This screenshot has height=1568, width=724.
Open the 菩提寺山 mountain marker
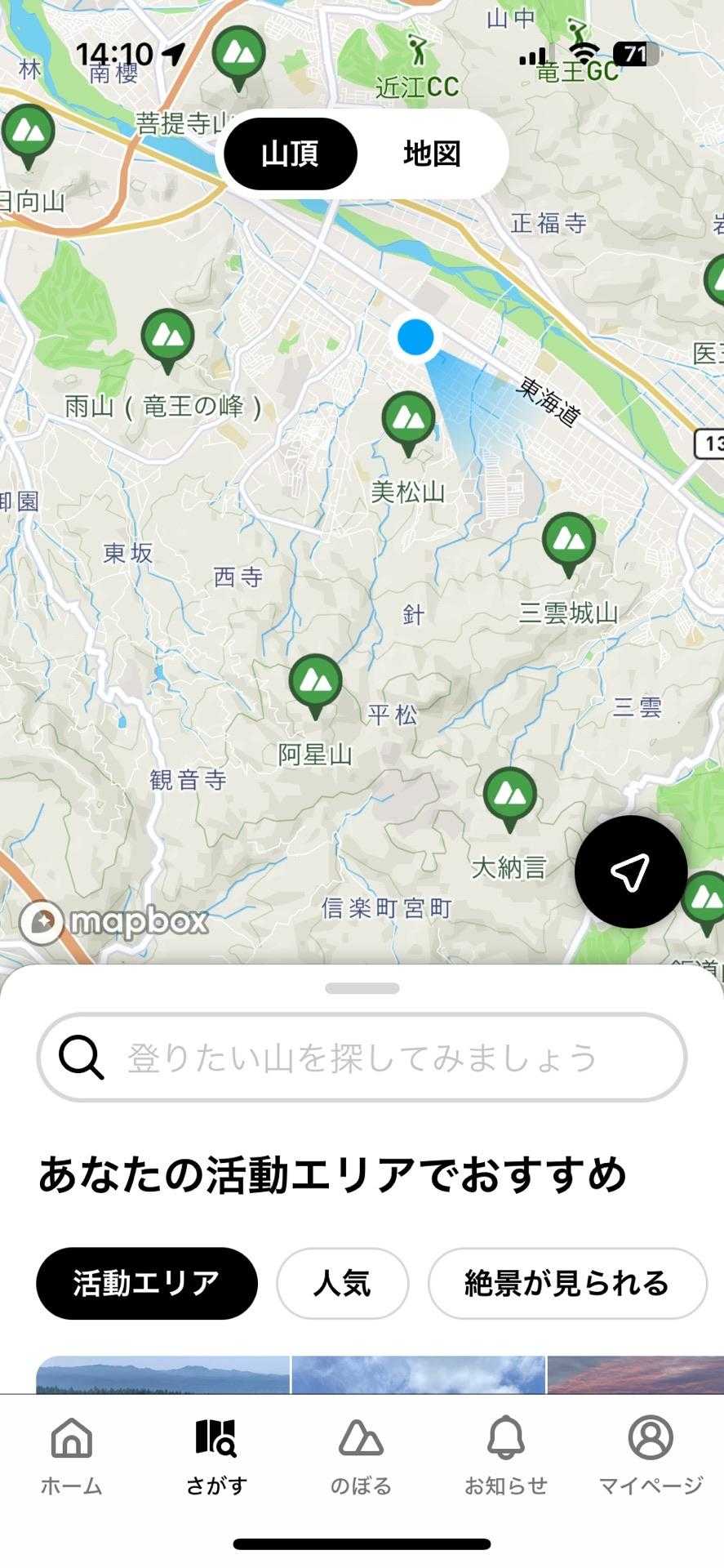point(238,56)
